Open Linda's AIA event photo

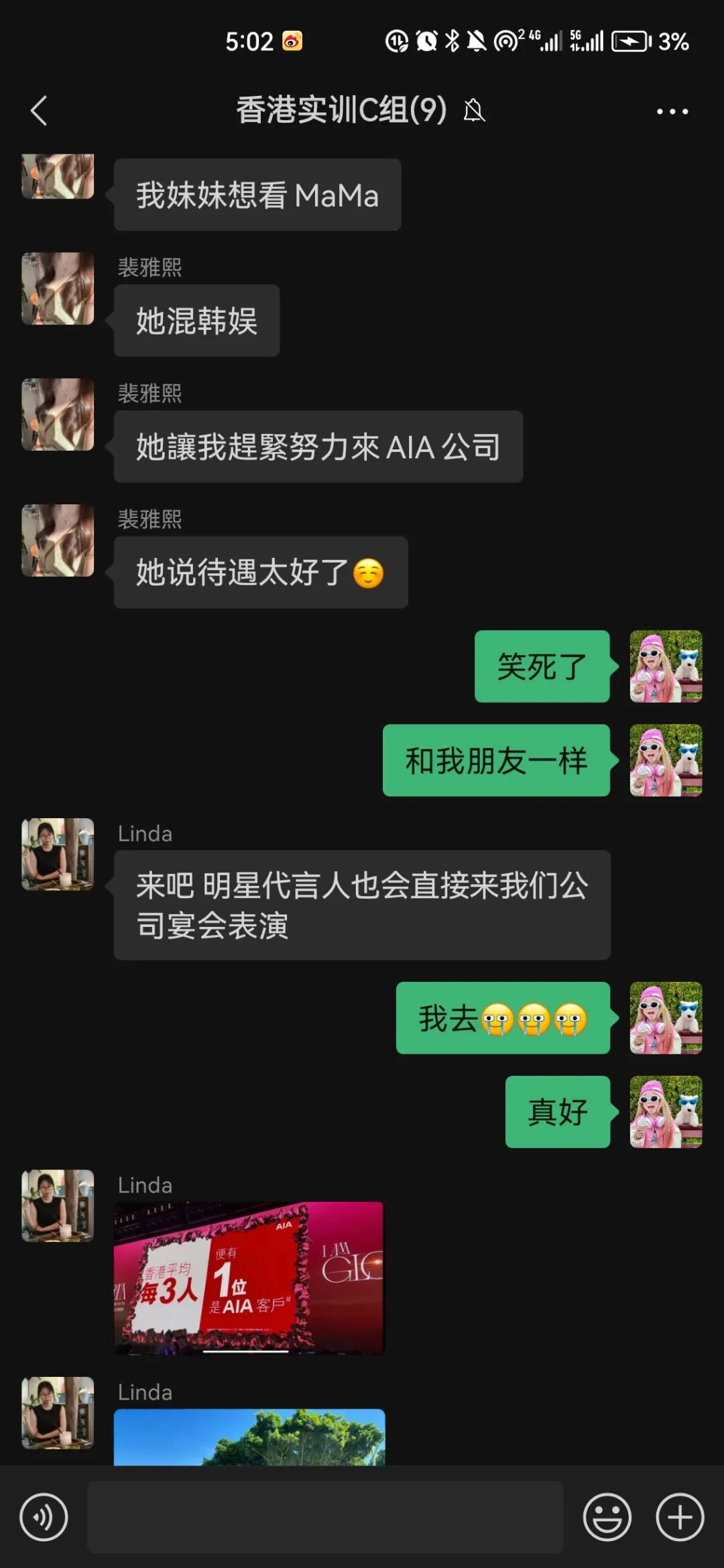(249, 1278)
